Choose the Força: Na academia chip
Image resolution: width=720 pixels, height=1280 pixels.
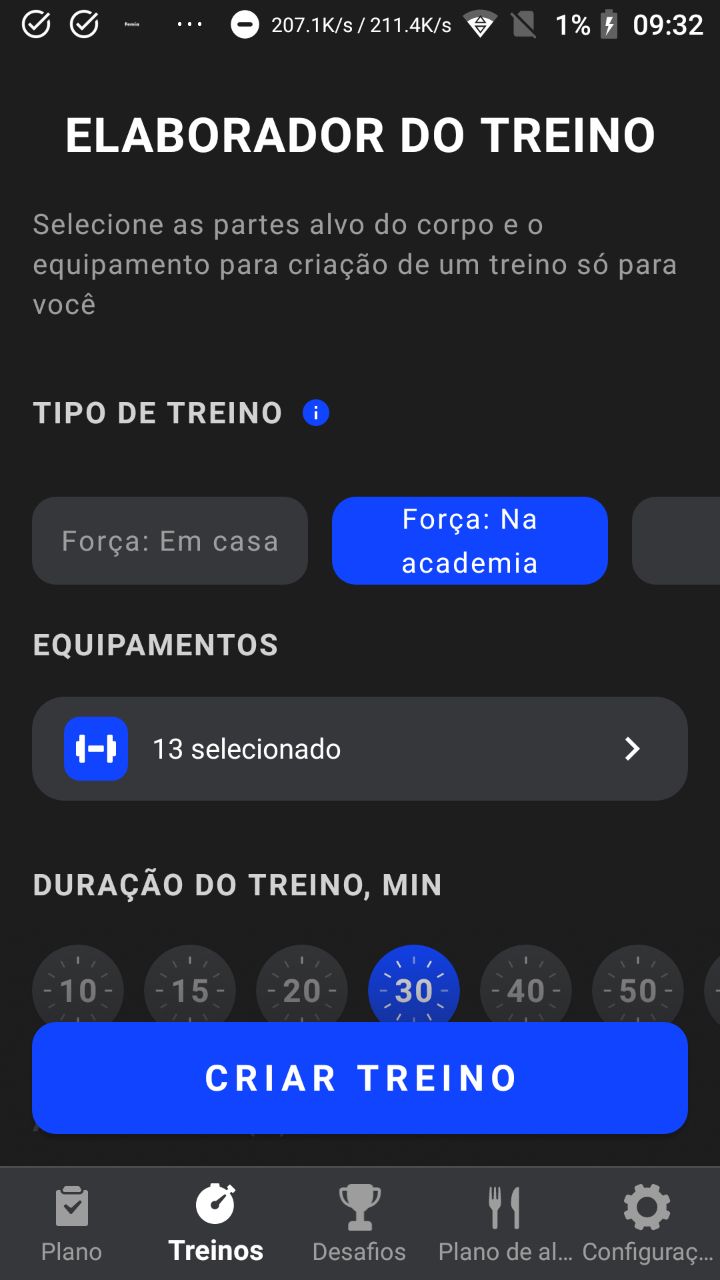[x=470, y=541]
